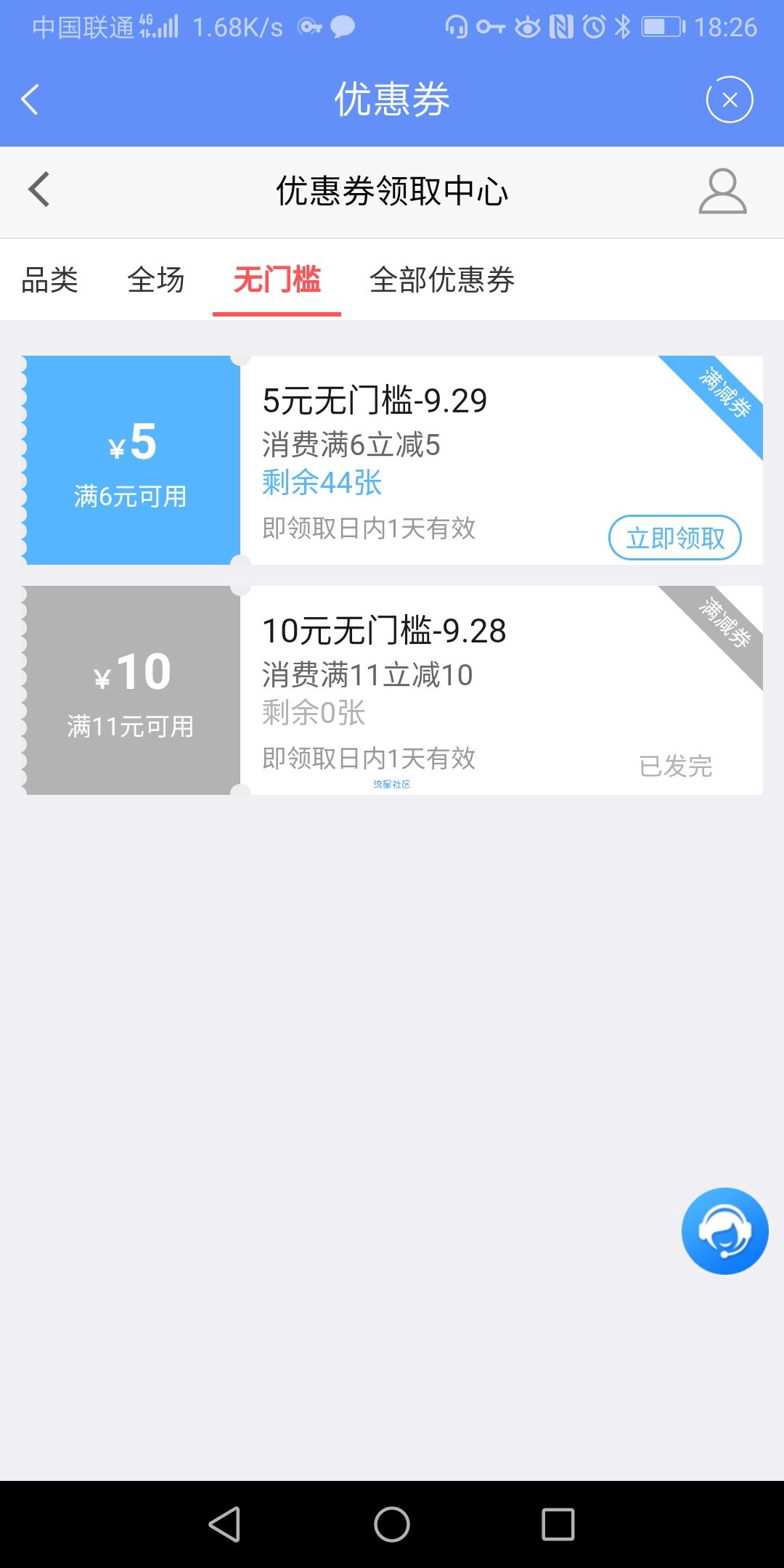784x1568 pixels.
Task: Open the 全部优惠券 tab
Action: 442,280
